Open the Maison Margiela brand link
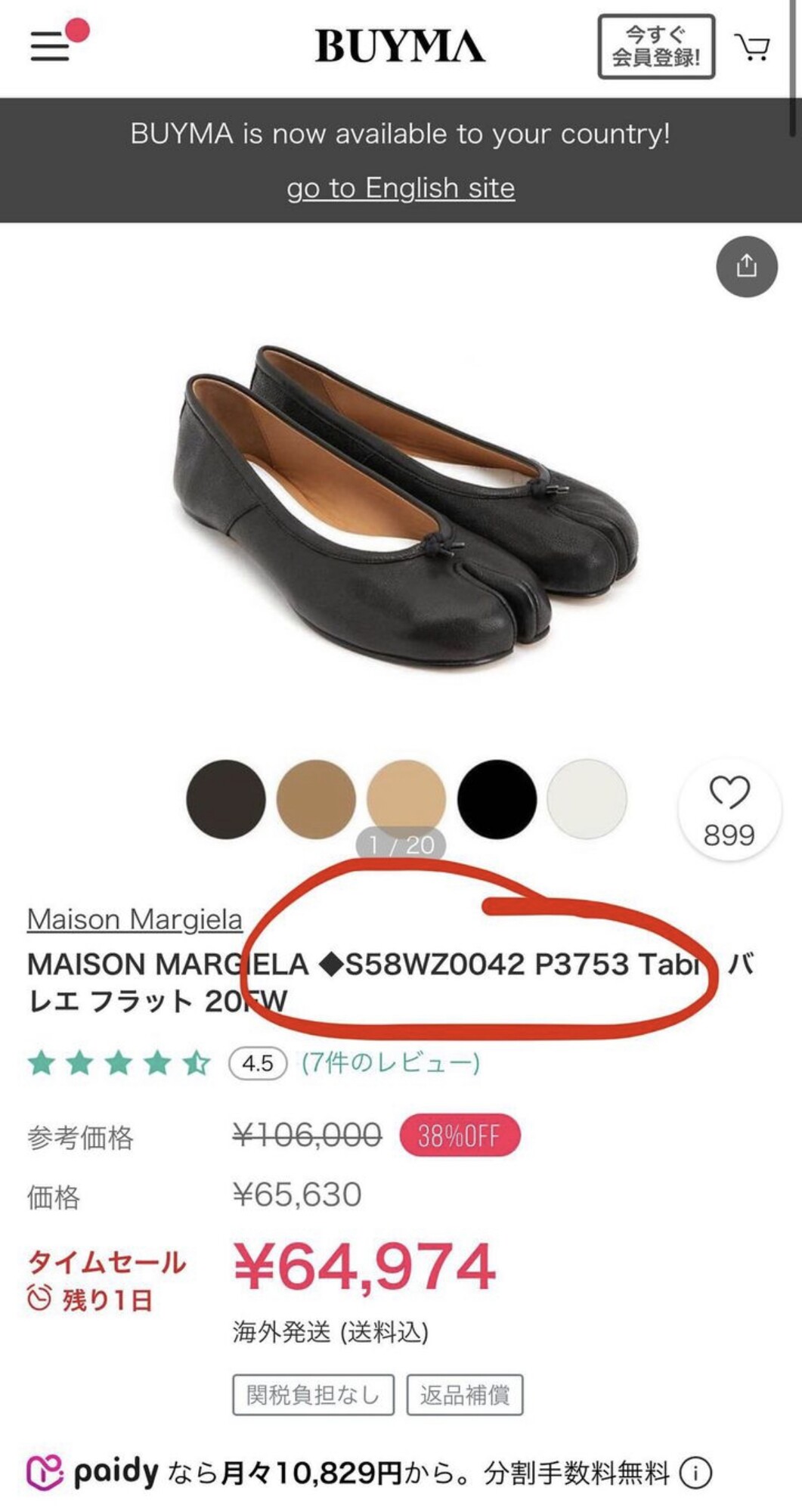The image size is (802, 1512). [x=135, y=919]
